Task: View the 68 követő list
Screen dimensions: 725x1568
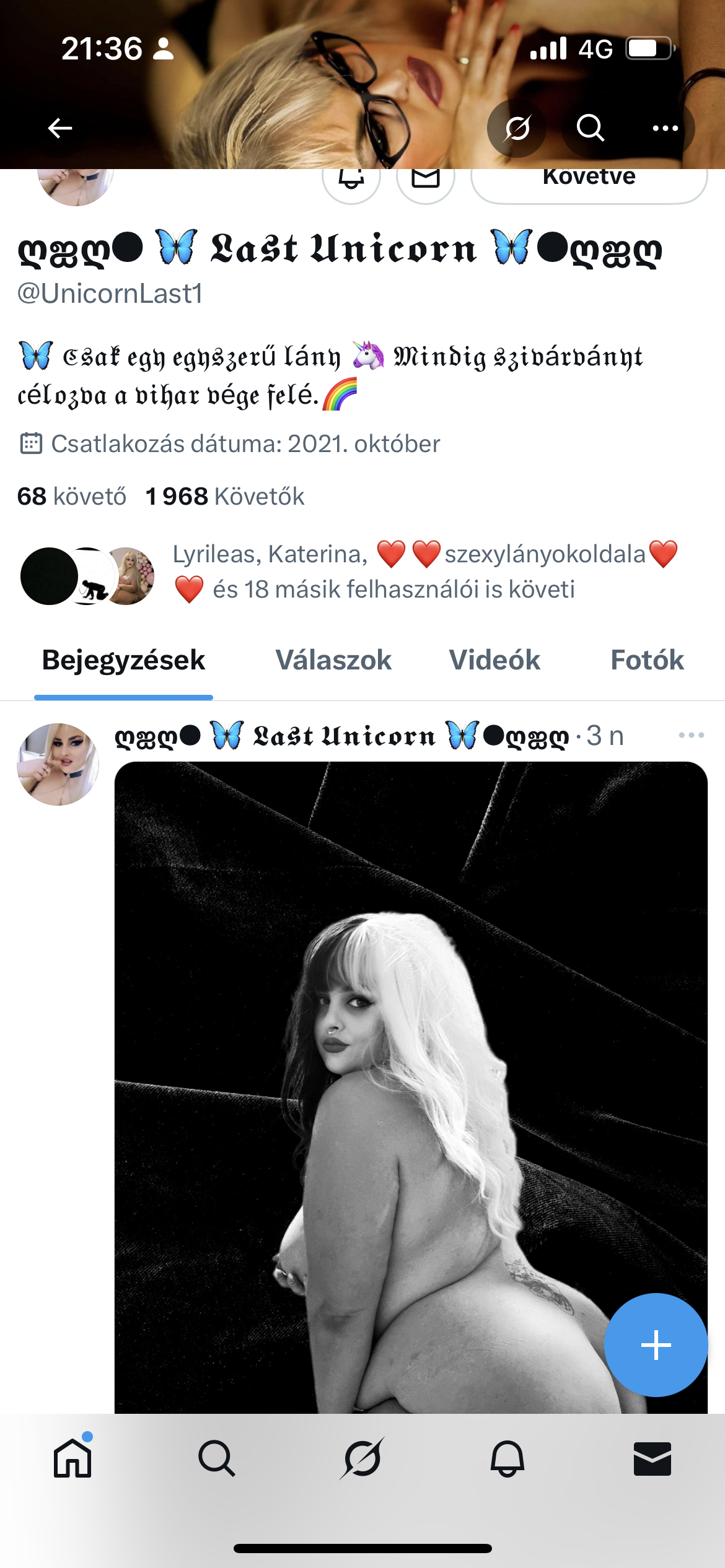Action: [72, 497]
